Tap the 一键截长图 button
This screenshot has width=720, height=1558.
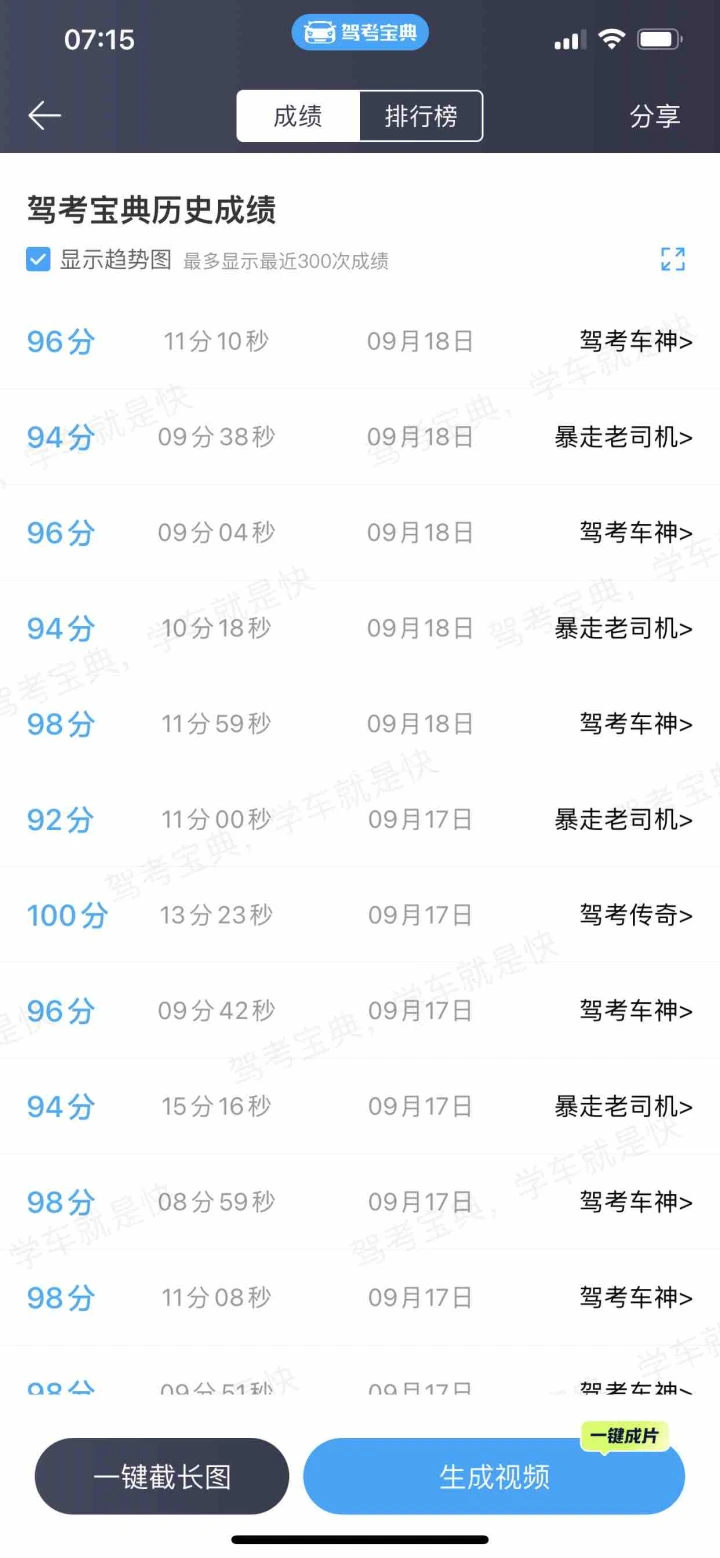tap(162, 1476)
